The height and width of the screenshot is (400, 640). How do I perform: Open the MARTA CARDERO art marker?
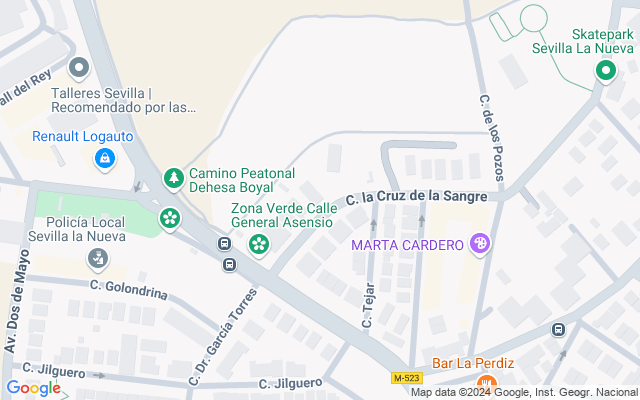pos(480,244)
